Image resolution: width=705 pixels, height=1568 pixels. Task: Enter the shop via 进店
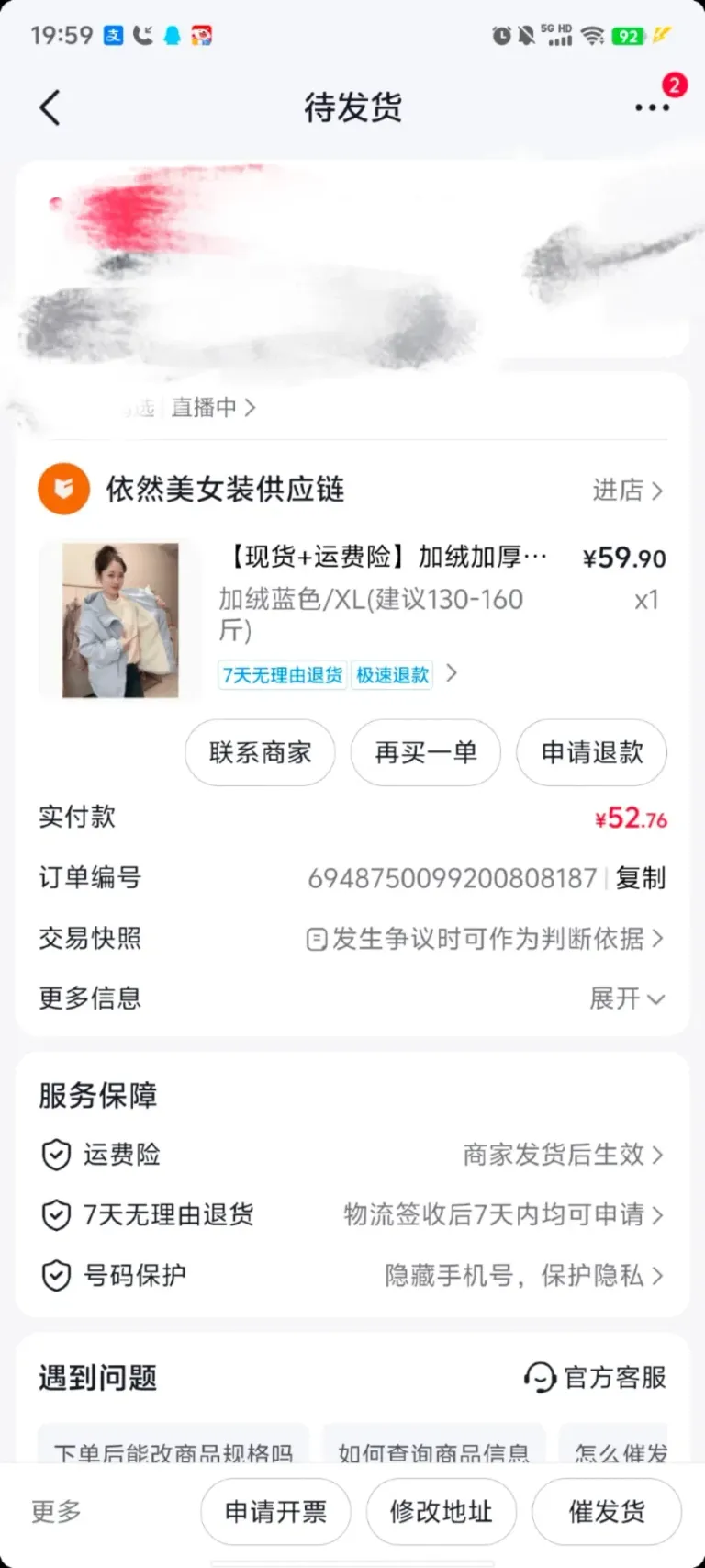[627, 491]
